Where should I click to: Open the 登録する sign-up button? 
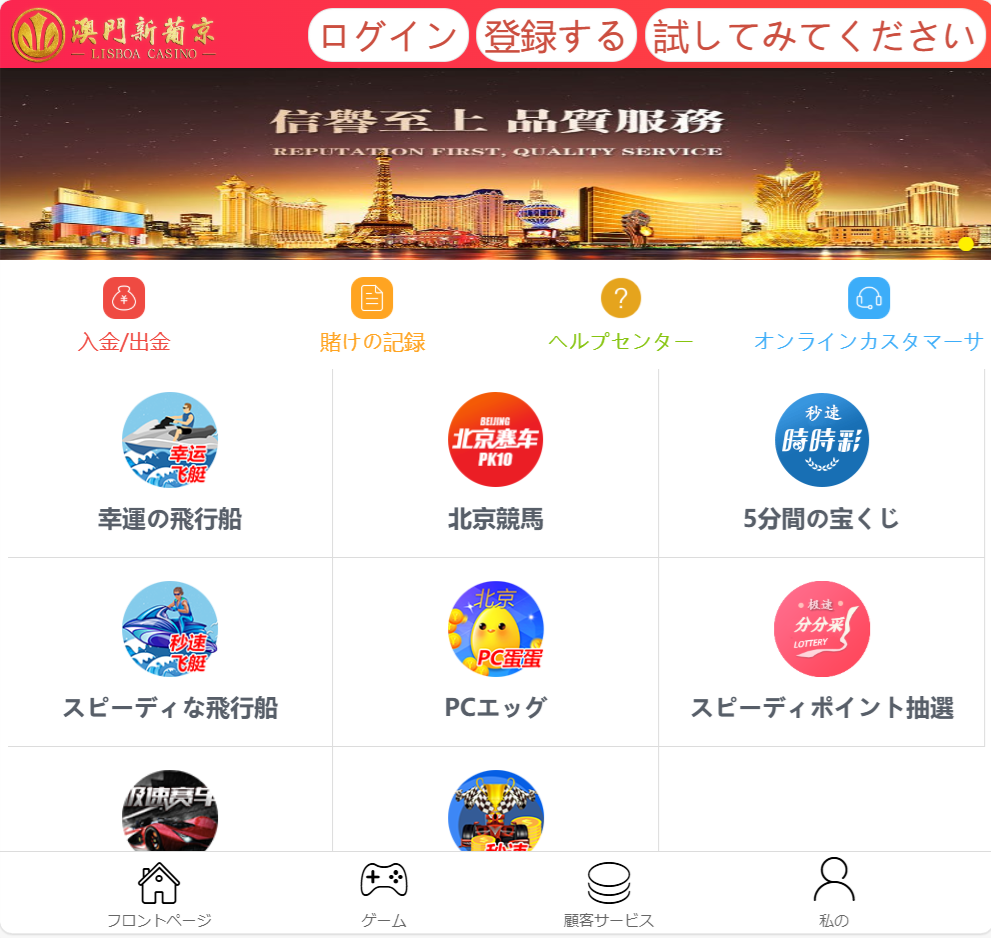(x=556, y=36)
